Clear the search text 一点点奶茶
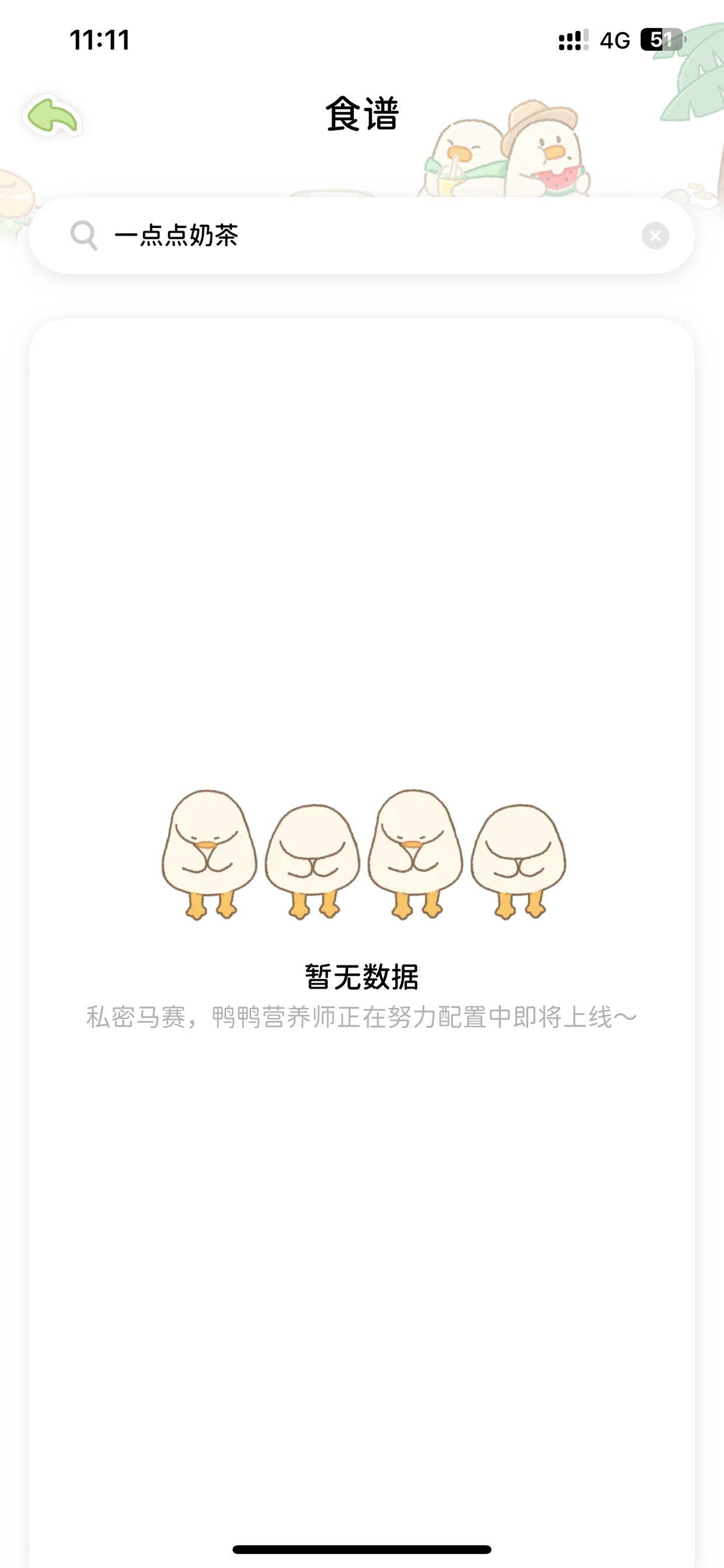Screen dimensions: 724x1568 [655, 235]
